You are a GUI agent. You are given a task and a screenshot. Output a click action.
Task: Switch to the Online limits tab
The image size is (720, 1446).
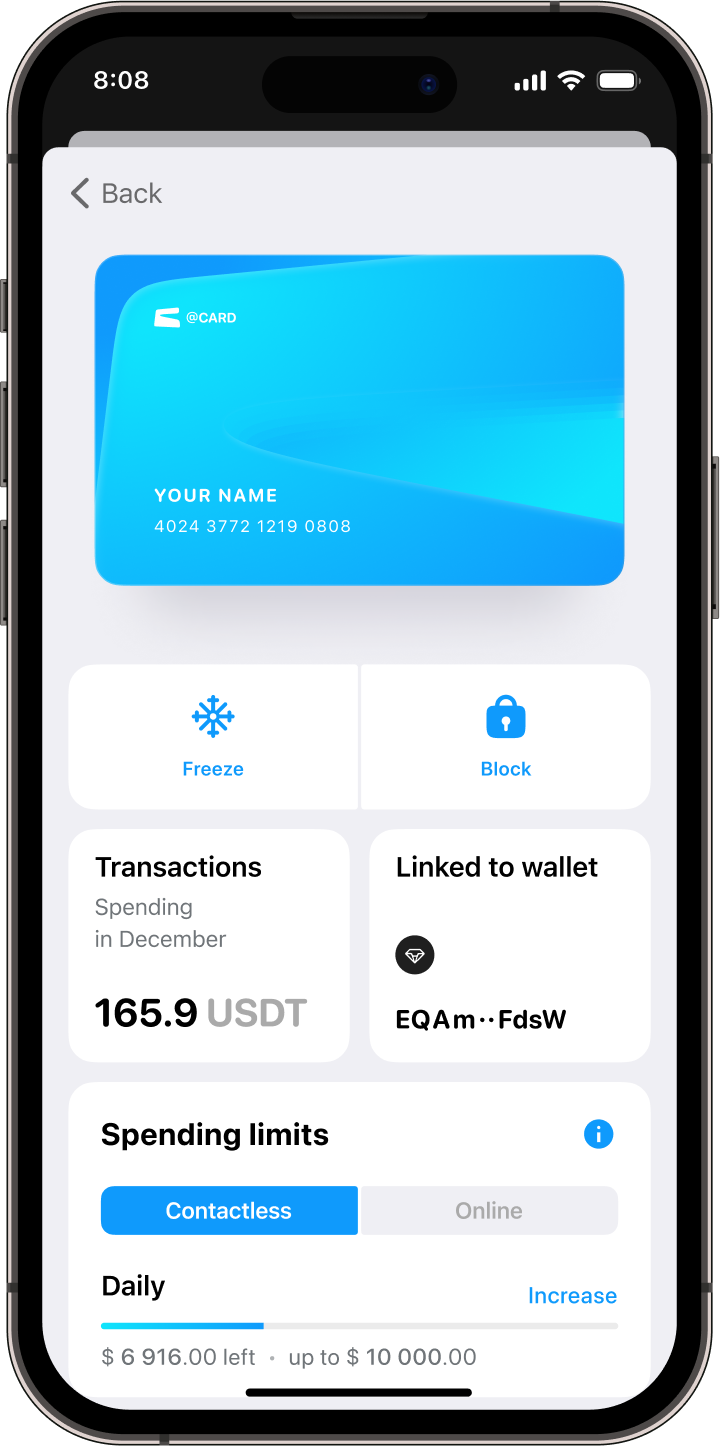point(489,1210)
